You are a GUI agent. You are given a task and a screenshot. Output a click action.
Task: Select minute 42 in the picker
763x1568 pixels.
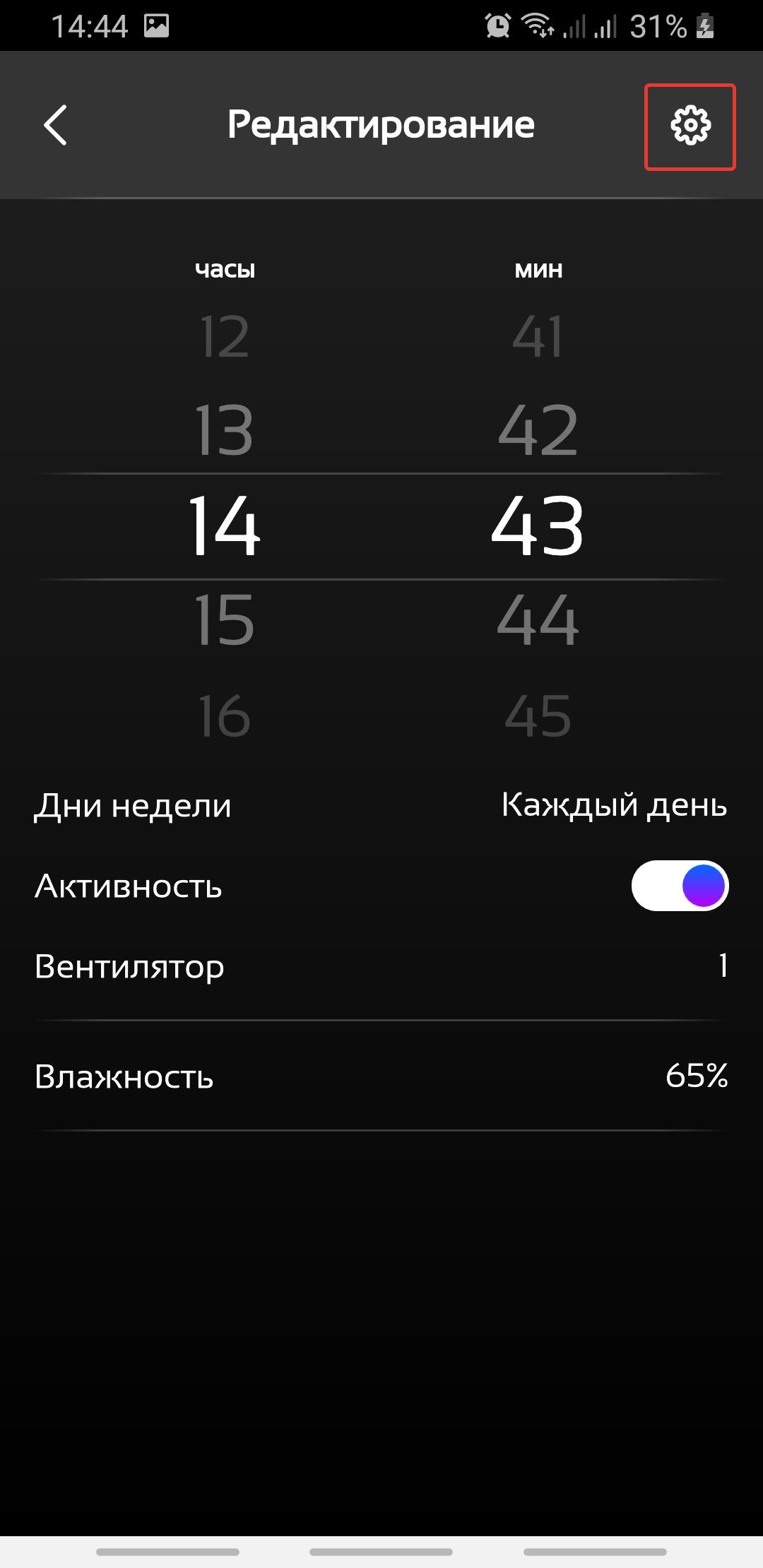pyautogui.click(x=538, y=430)
